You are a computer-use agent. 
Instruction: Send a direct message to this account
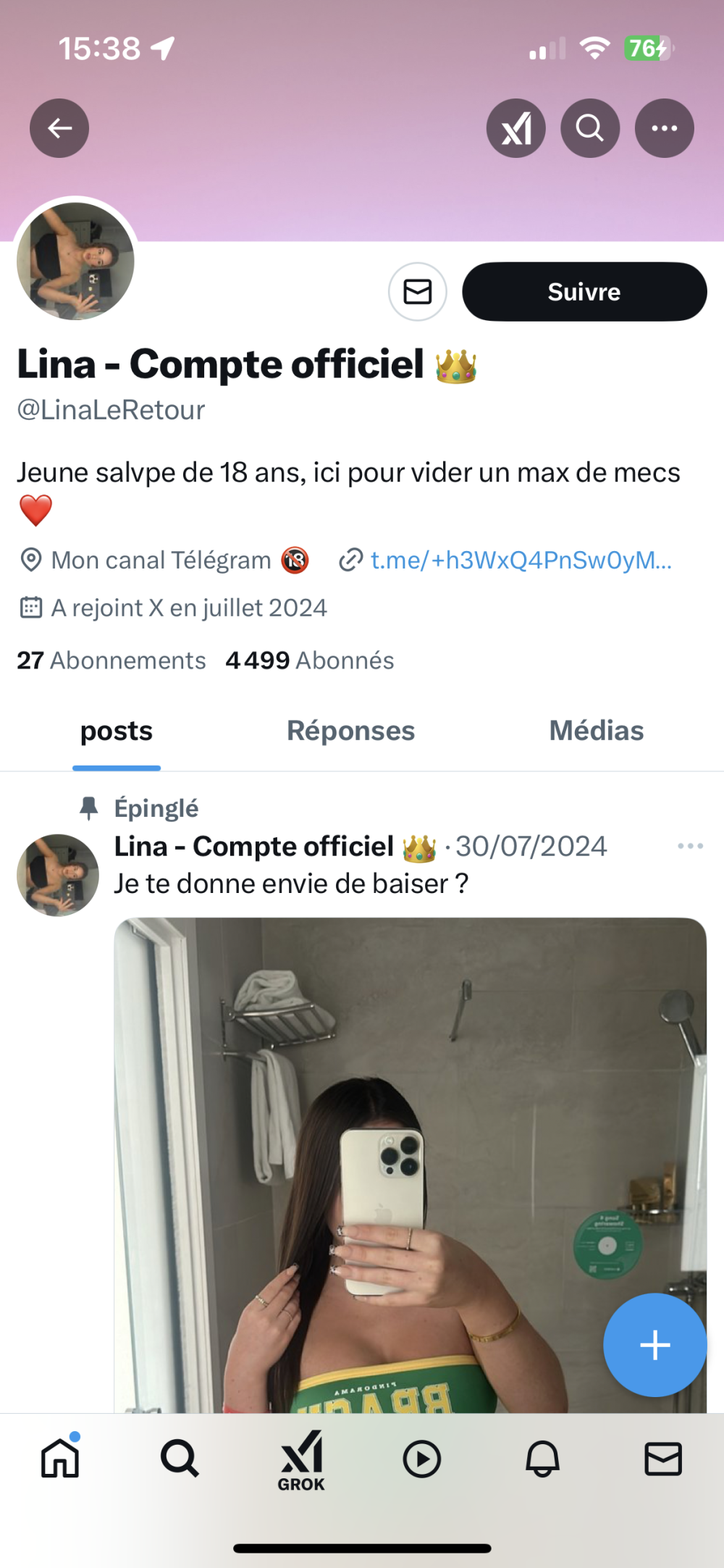418,292
